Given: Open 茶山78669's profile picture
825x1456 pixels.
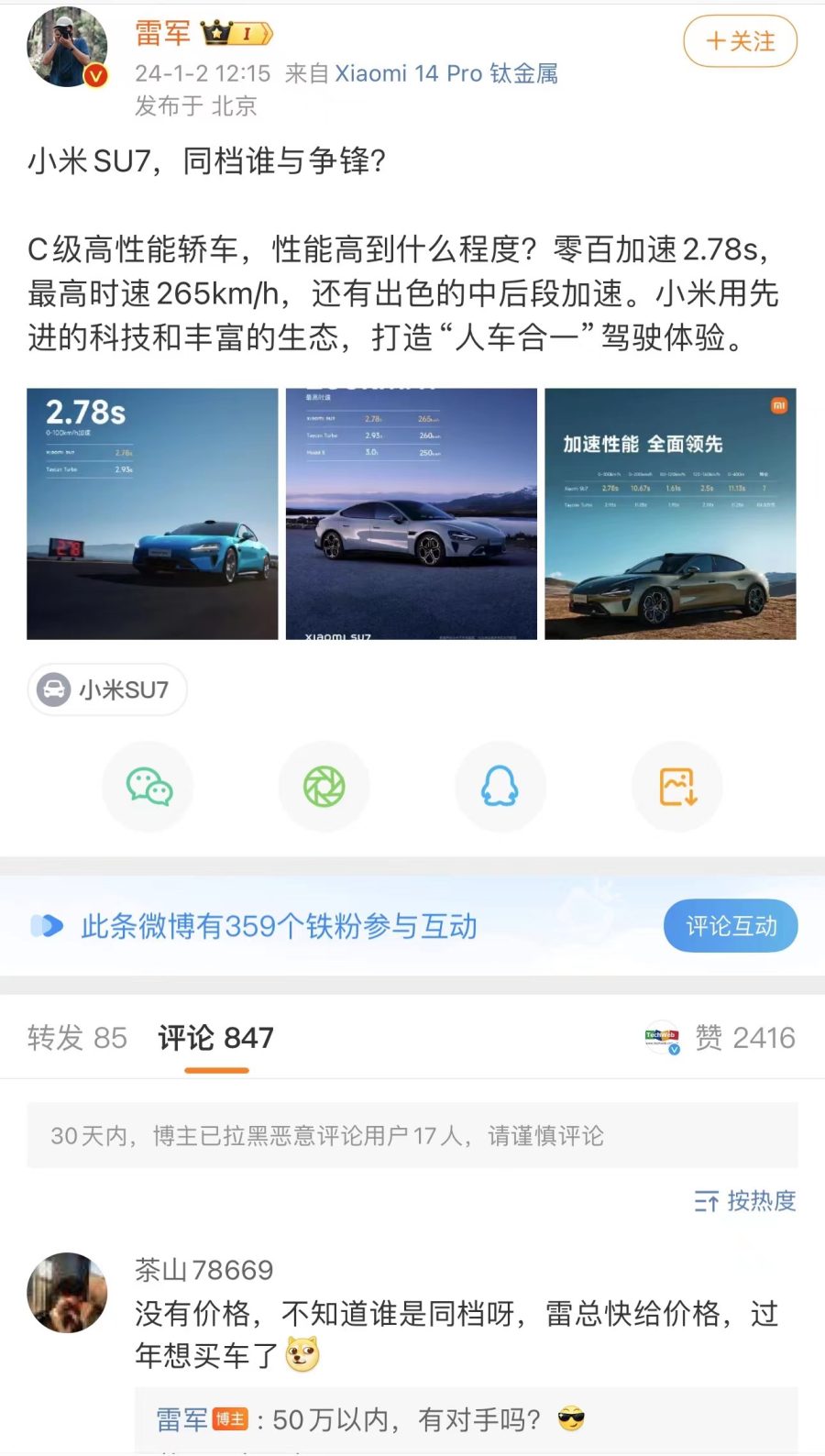Looking at the screenshot, I should point(67,1292).
